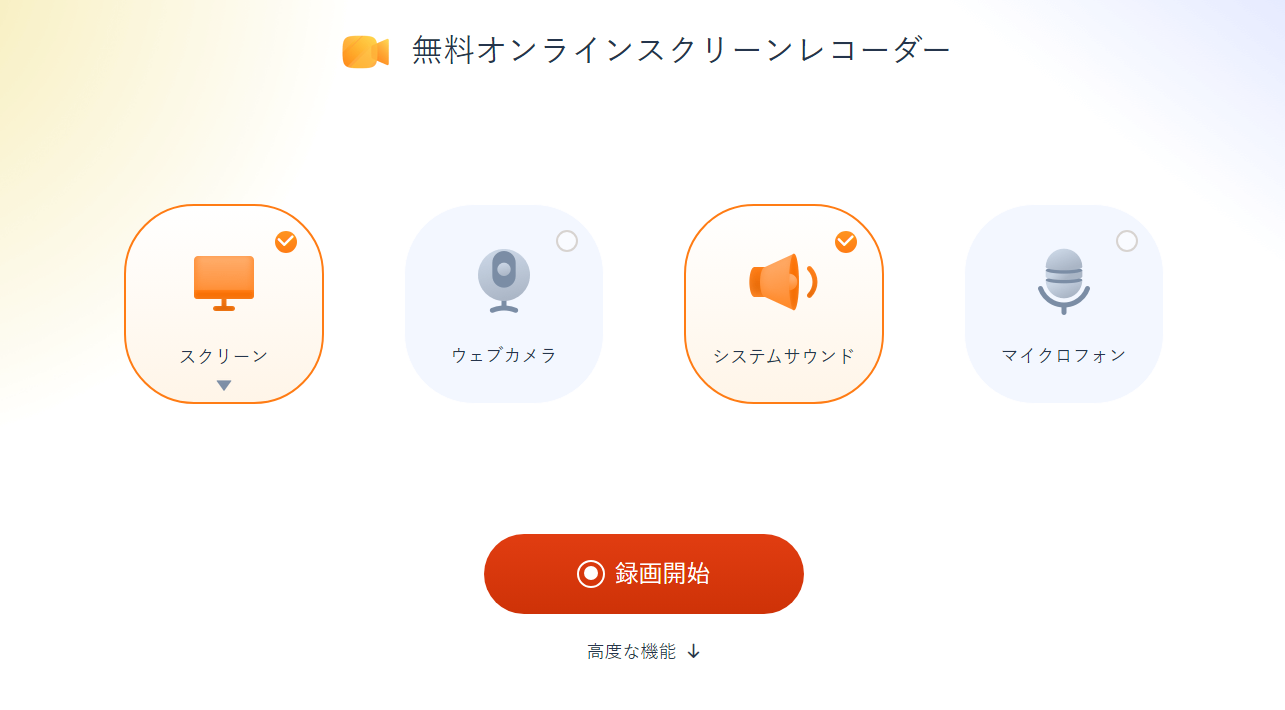Expand the スクリーン dropdown arrow
Screen dimensions: 1285x710
[224, 385]
